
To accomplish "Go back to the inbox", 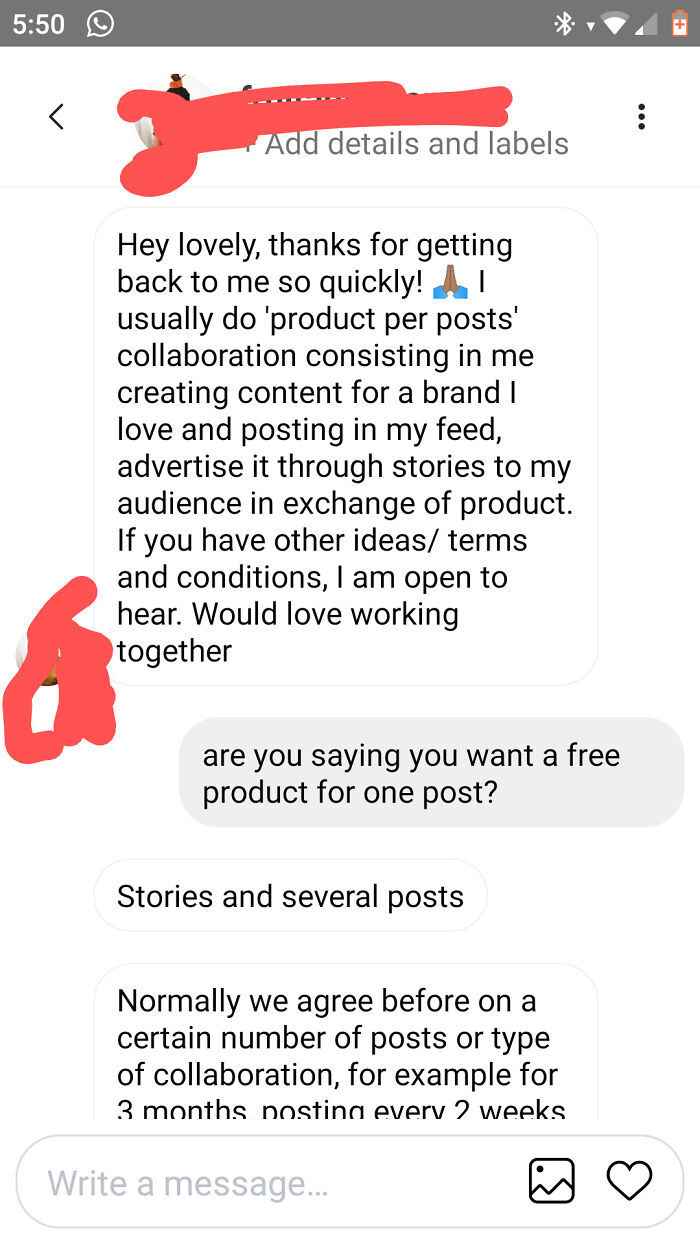I will (56, 117).
